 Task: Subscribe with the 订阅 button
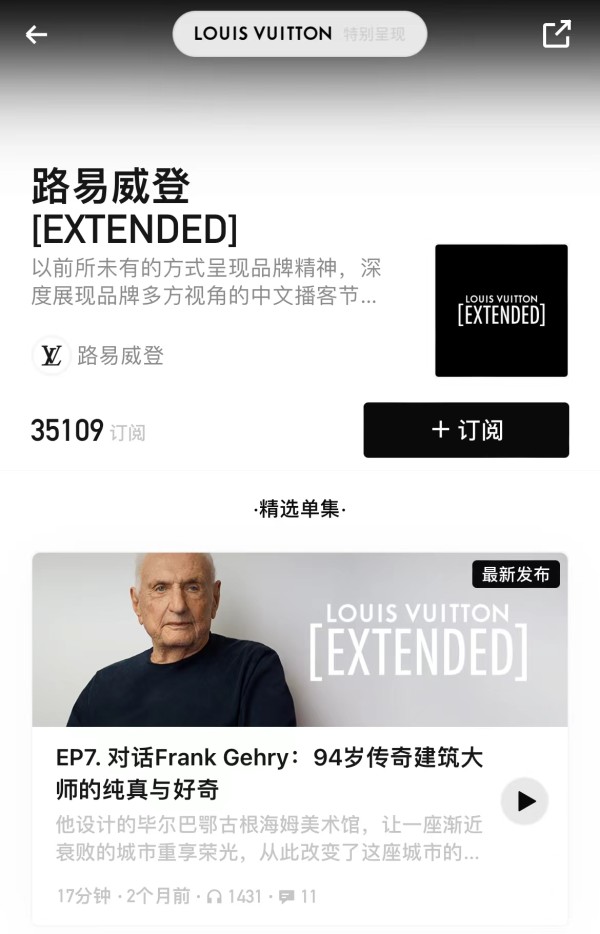466,430
